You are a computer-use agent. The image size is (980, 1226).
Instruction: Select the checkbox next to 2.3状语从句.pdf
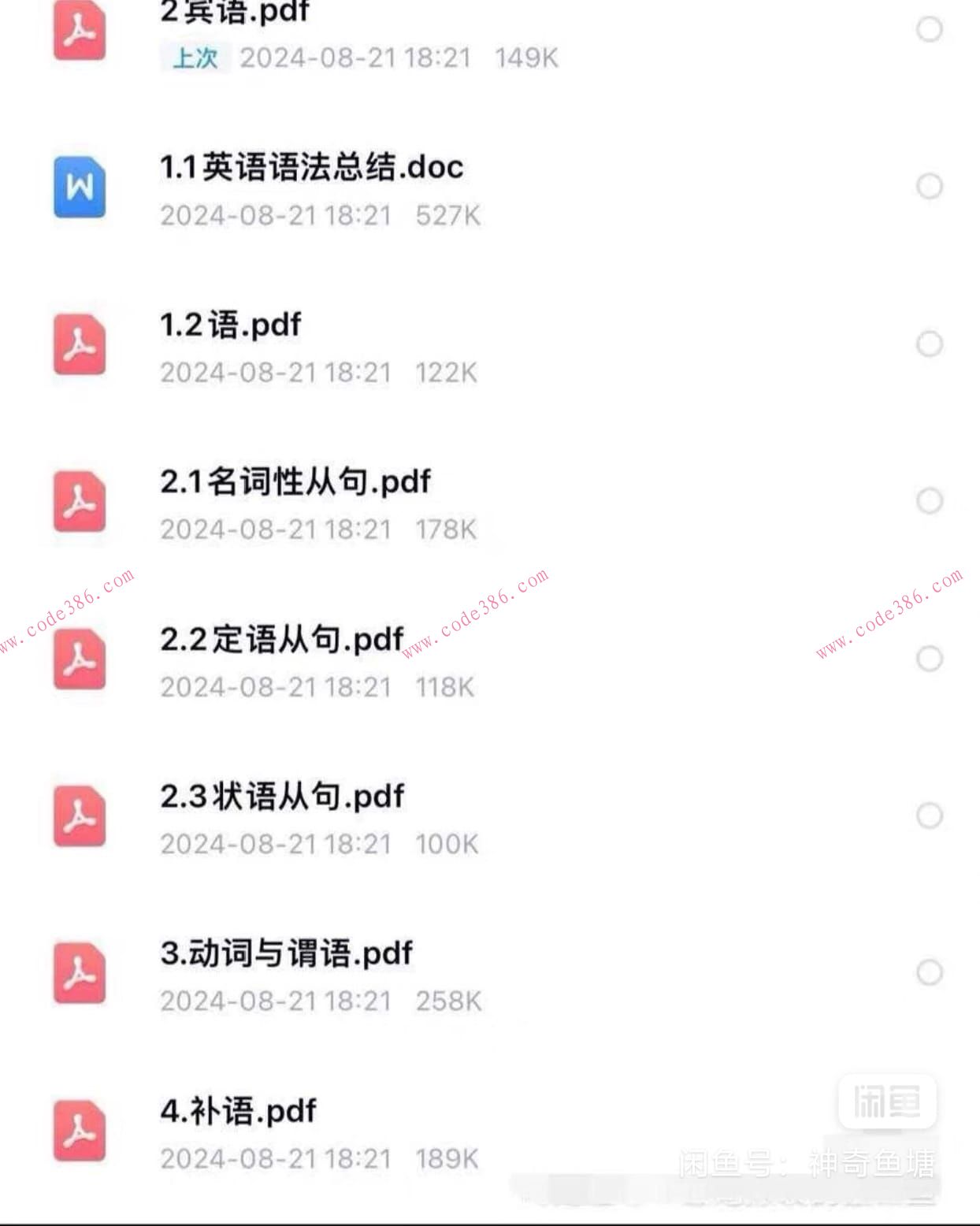coord(930,815)
